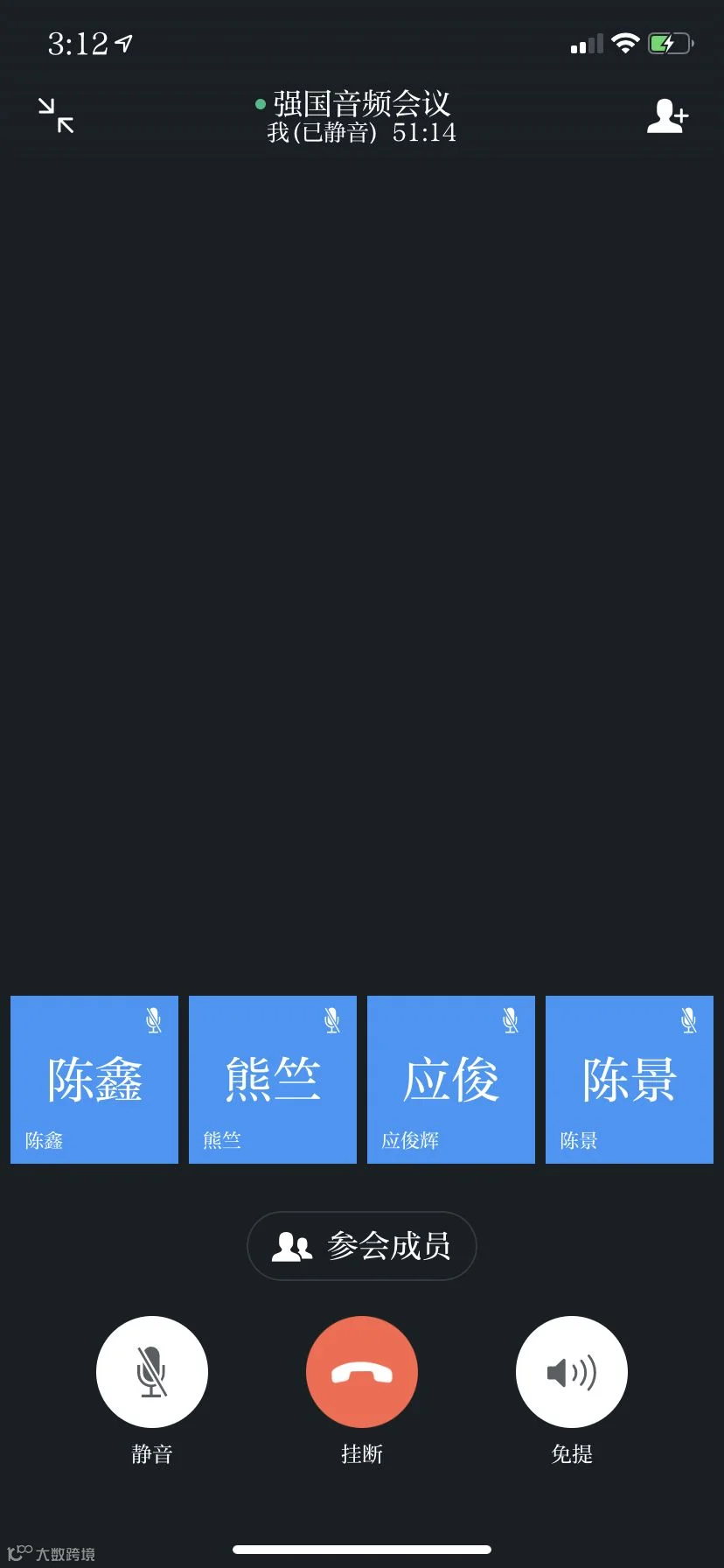Image resolution: width=724 pixels, height=1568 pixels.
Task: Open participant tile 陈景
Action: (630, 1080)
